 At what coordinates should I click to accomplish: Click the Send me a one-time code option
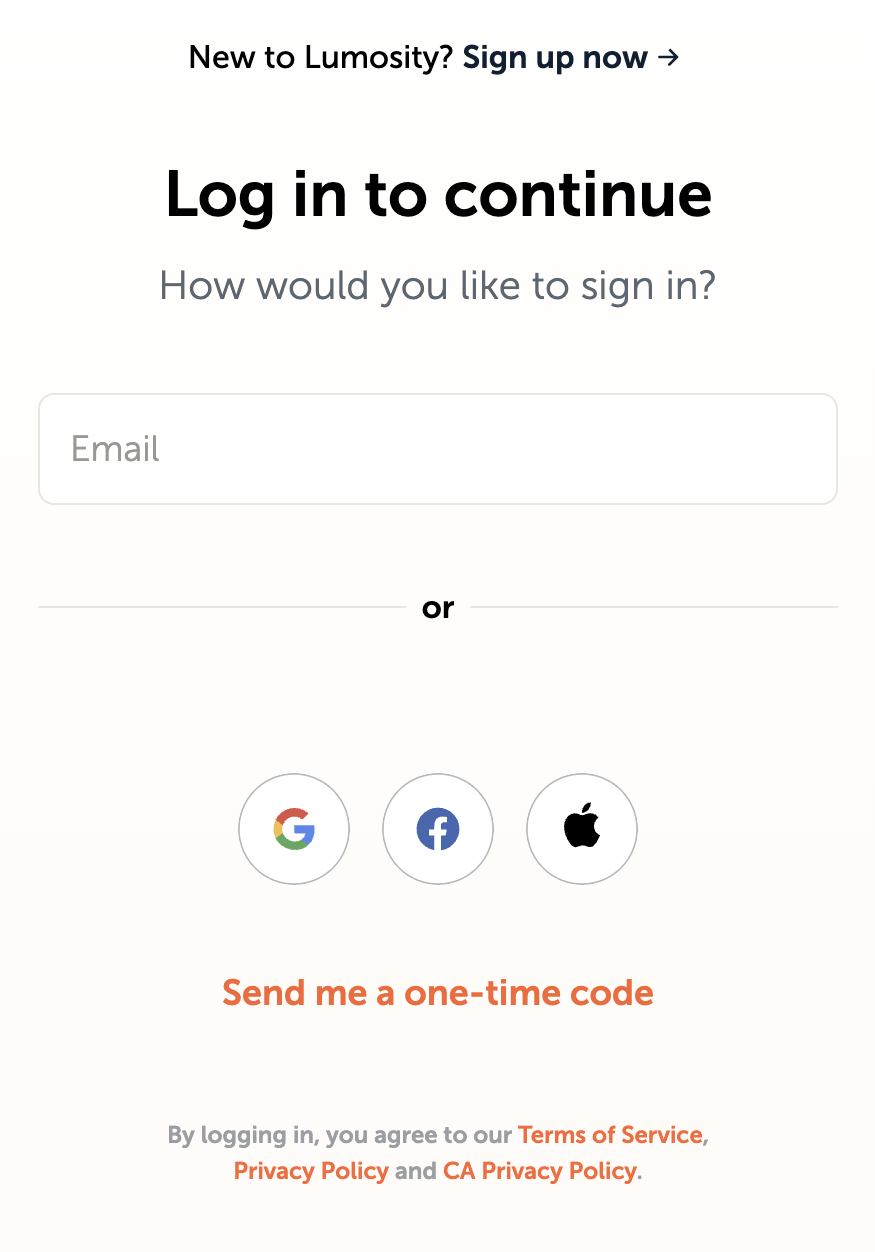437,992
